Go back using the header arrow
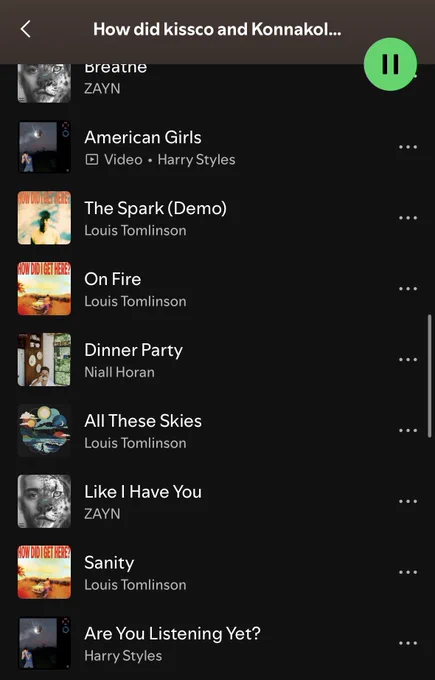The image size is (435, 680). click(x=26, y=29)
